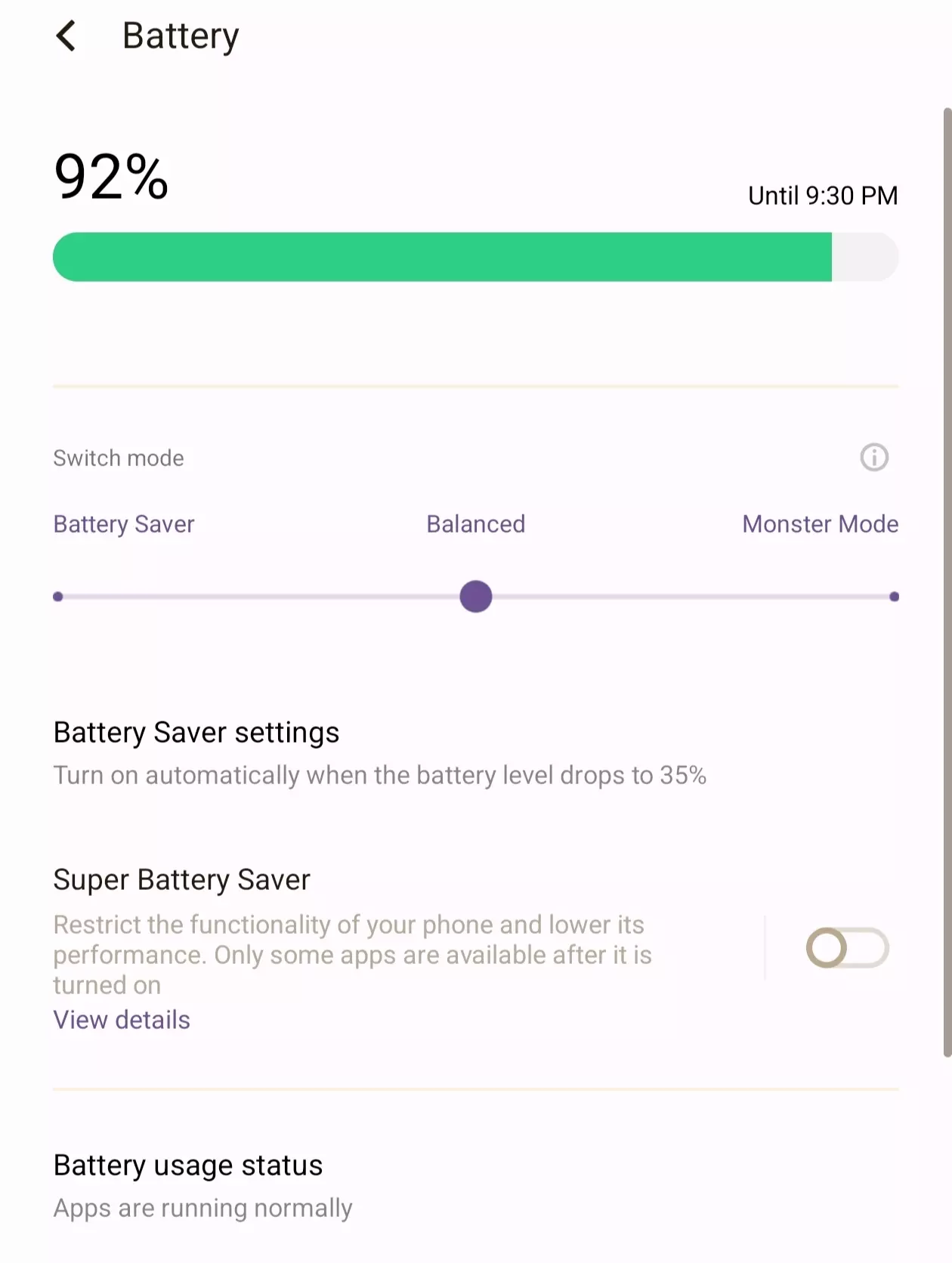Open Switch mode info icon
Screen dimensions: 952x1263
point(873,457)
